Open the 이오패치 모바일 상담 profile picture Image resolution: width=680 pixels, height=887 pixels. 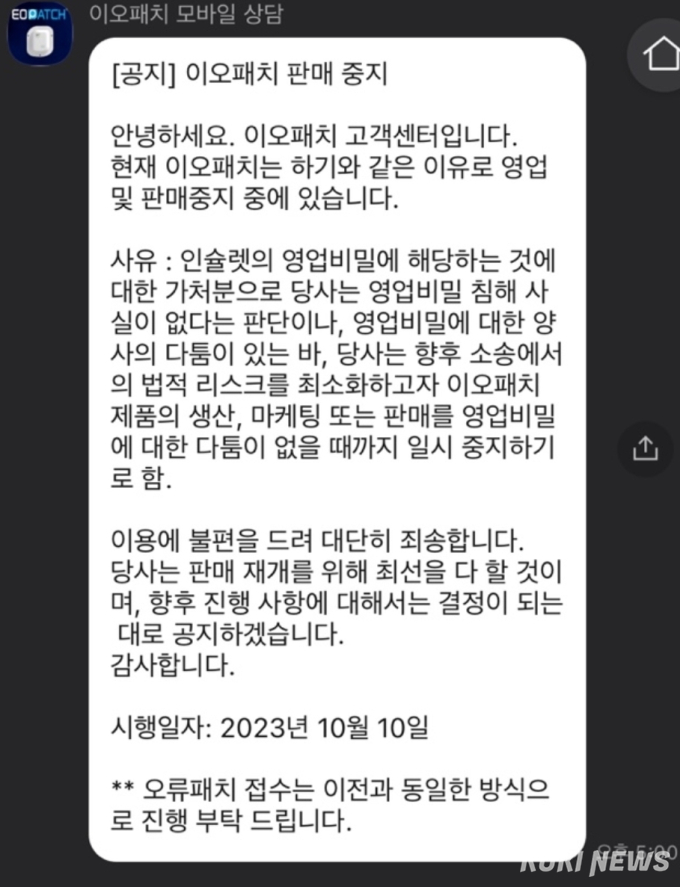40,32
